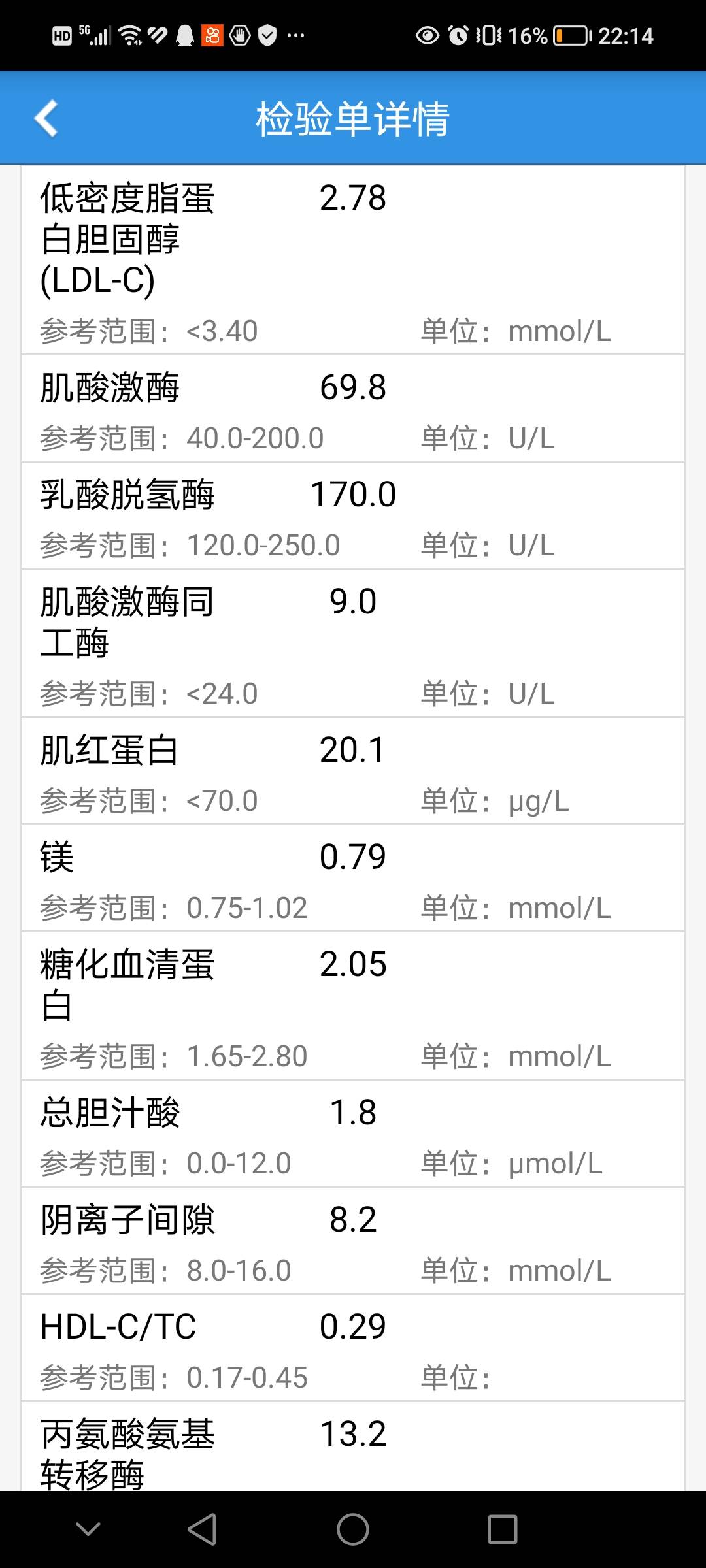
Task: Open the recent apps view
Action: point(502,1529)
